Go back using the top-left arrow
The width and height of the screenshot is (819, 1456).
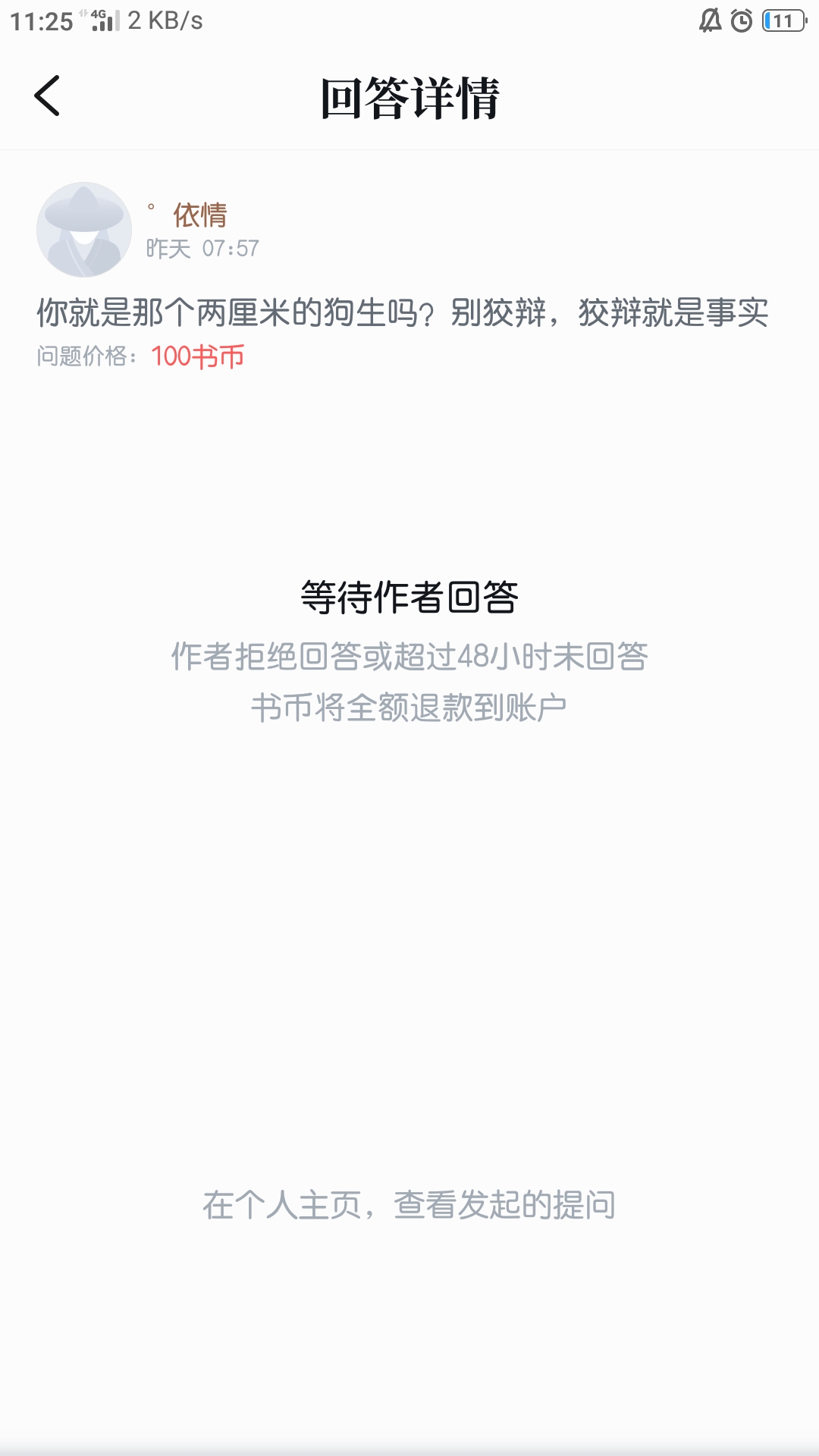pyautogui.click(x=47, y=96)
